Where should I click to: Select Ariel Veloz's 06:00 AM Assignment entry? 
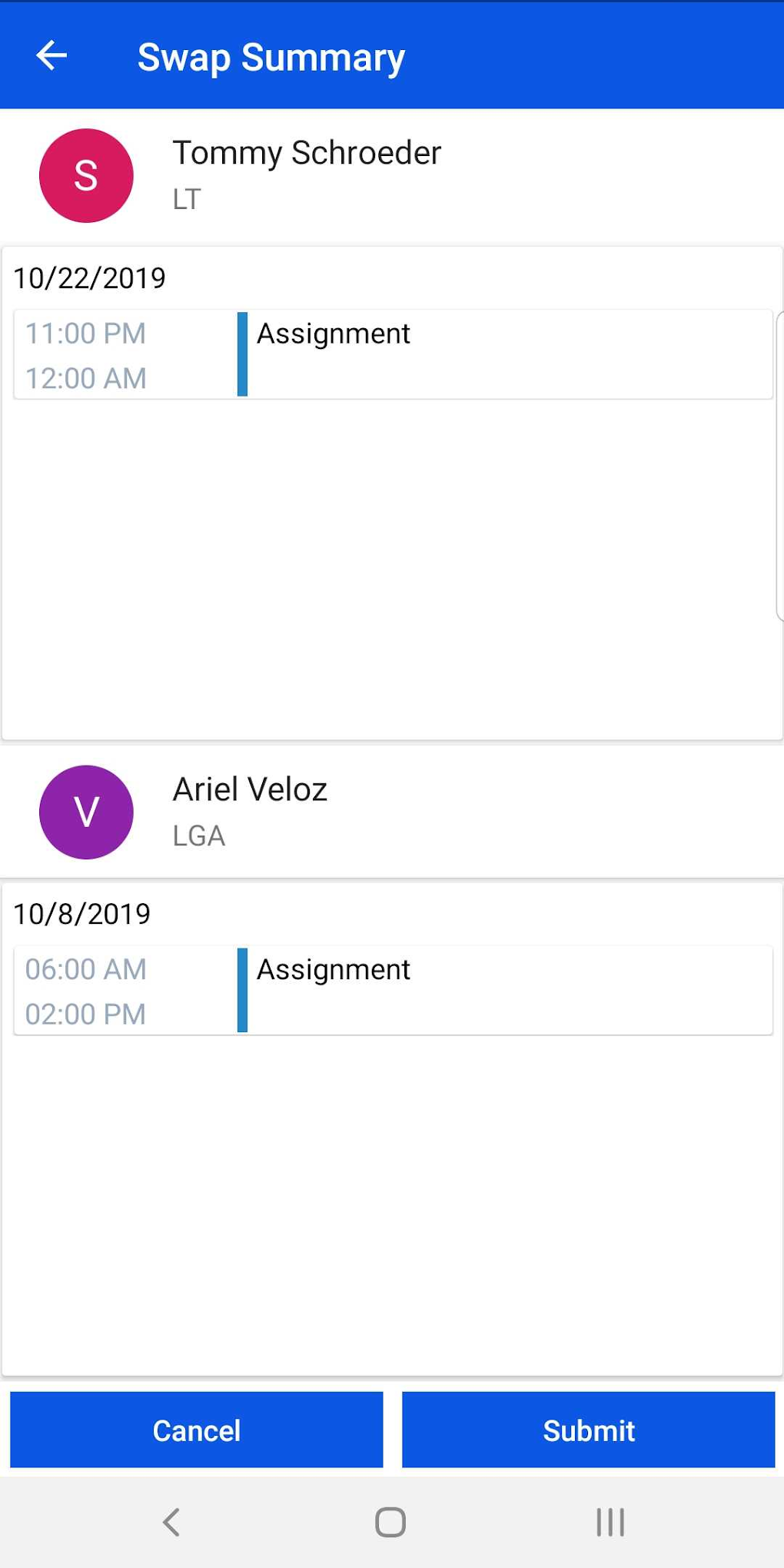[392, 990]
